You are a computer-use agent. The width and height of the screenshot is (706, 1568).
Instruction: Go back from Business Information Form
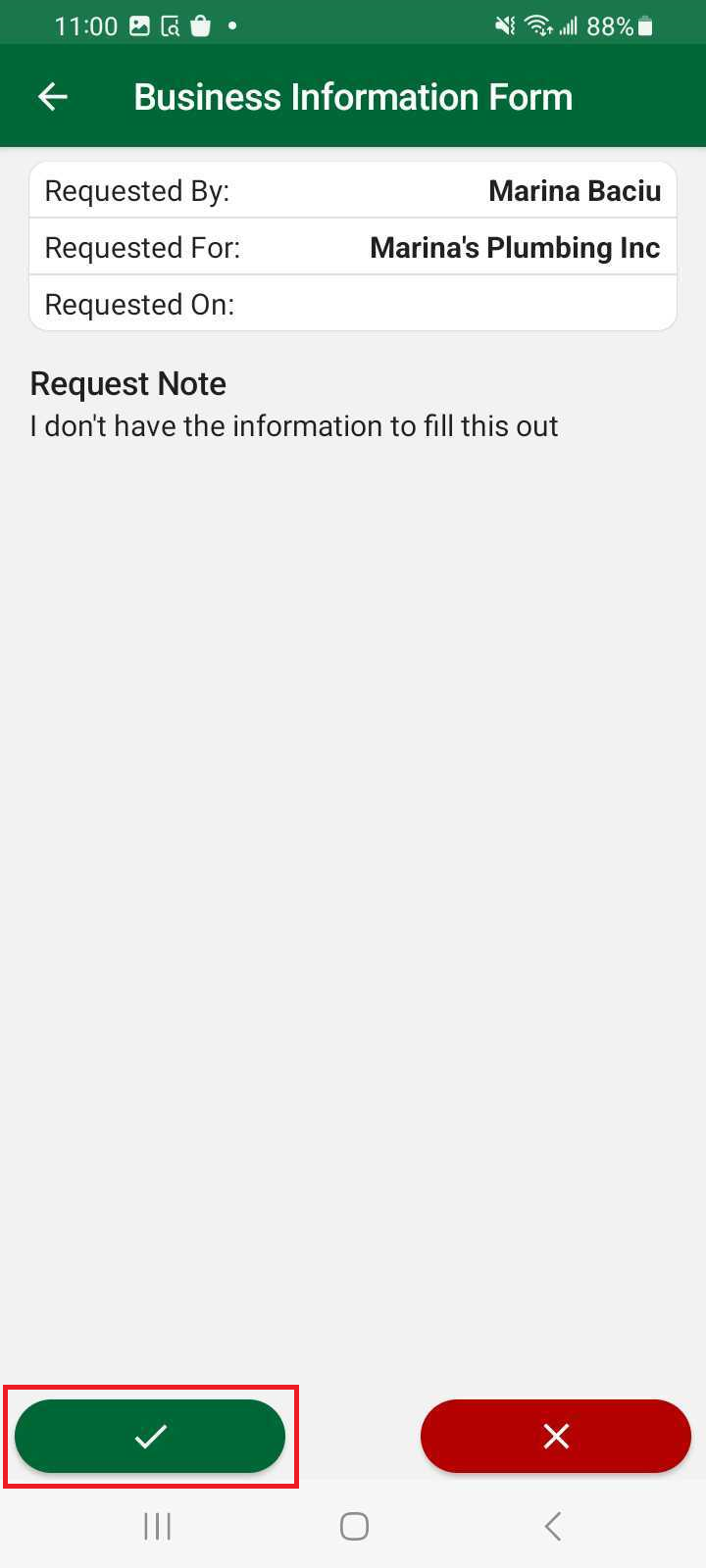53,96
